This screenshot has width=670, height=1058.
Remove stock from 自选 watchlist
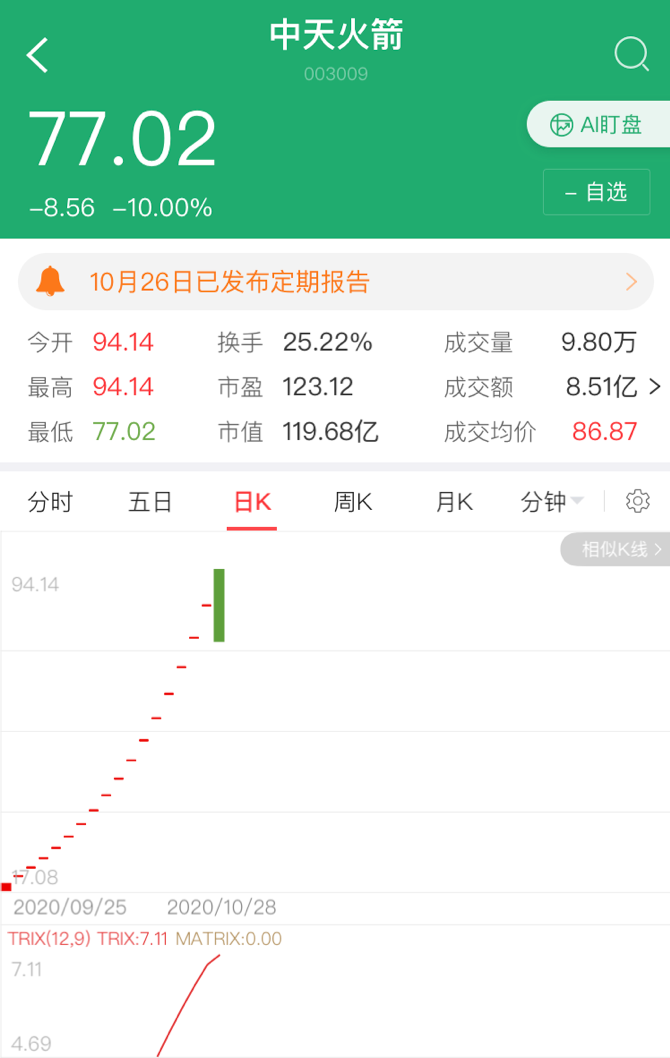[x=596, y=192]
